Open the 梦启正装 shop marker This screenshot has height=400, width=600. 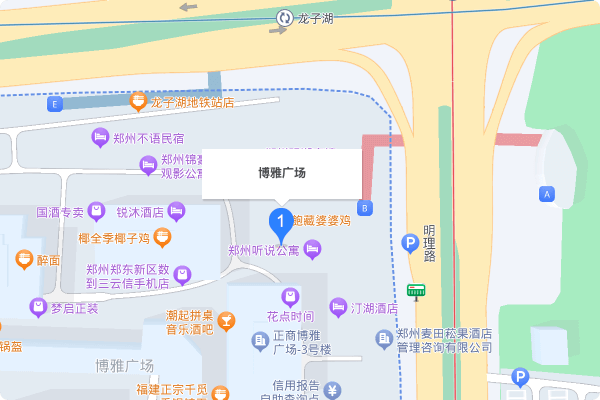coord(38,306)
